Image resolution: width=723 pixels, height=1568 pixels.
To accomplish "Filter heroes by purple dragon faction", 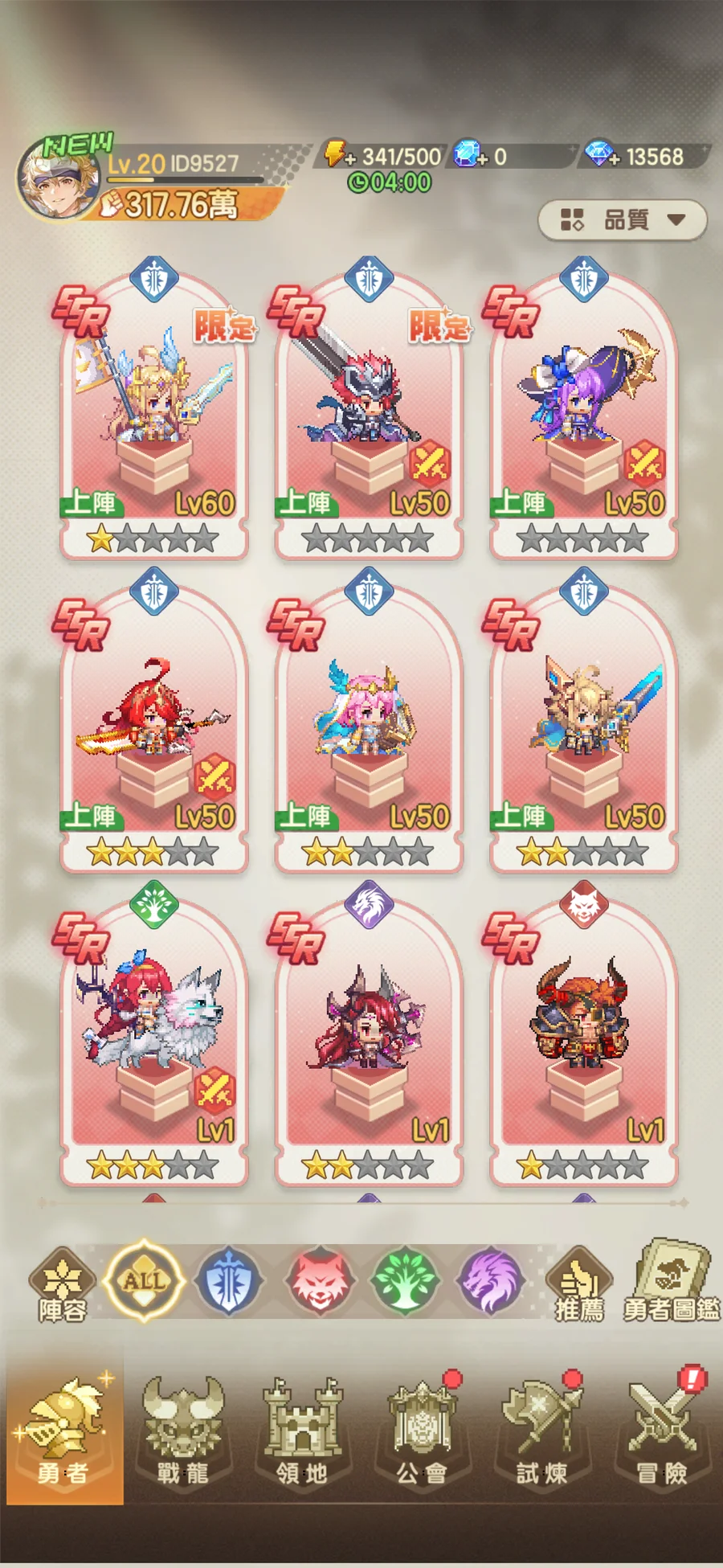I will point(491,1281).
